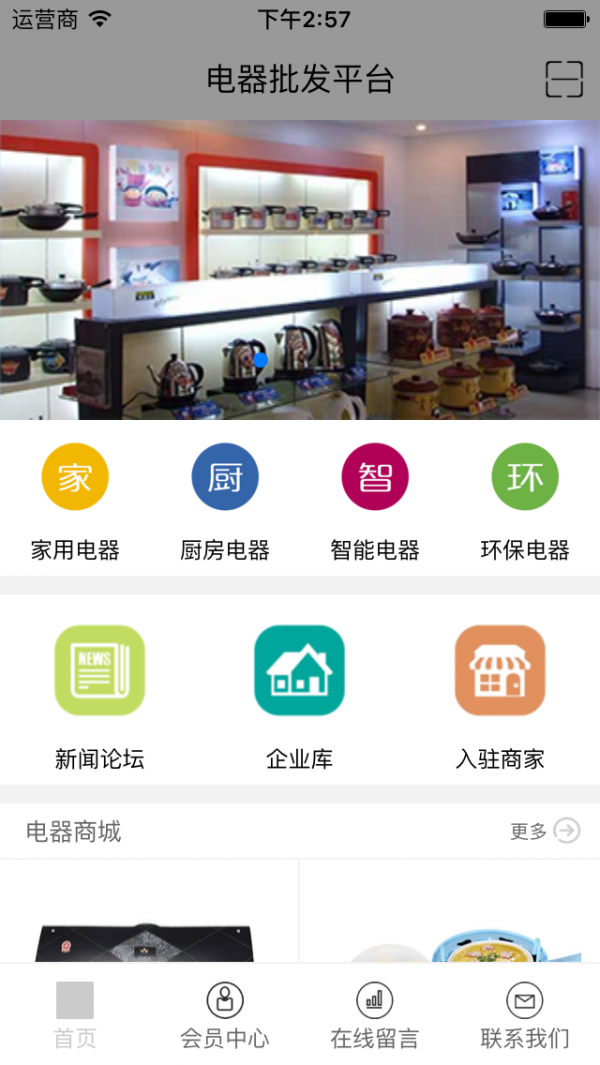The width and height of the screenshot is (600, 1065).
Task: Switch to the 会员中心 tab
Action: tap(225, 1015)
